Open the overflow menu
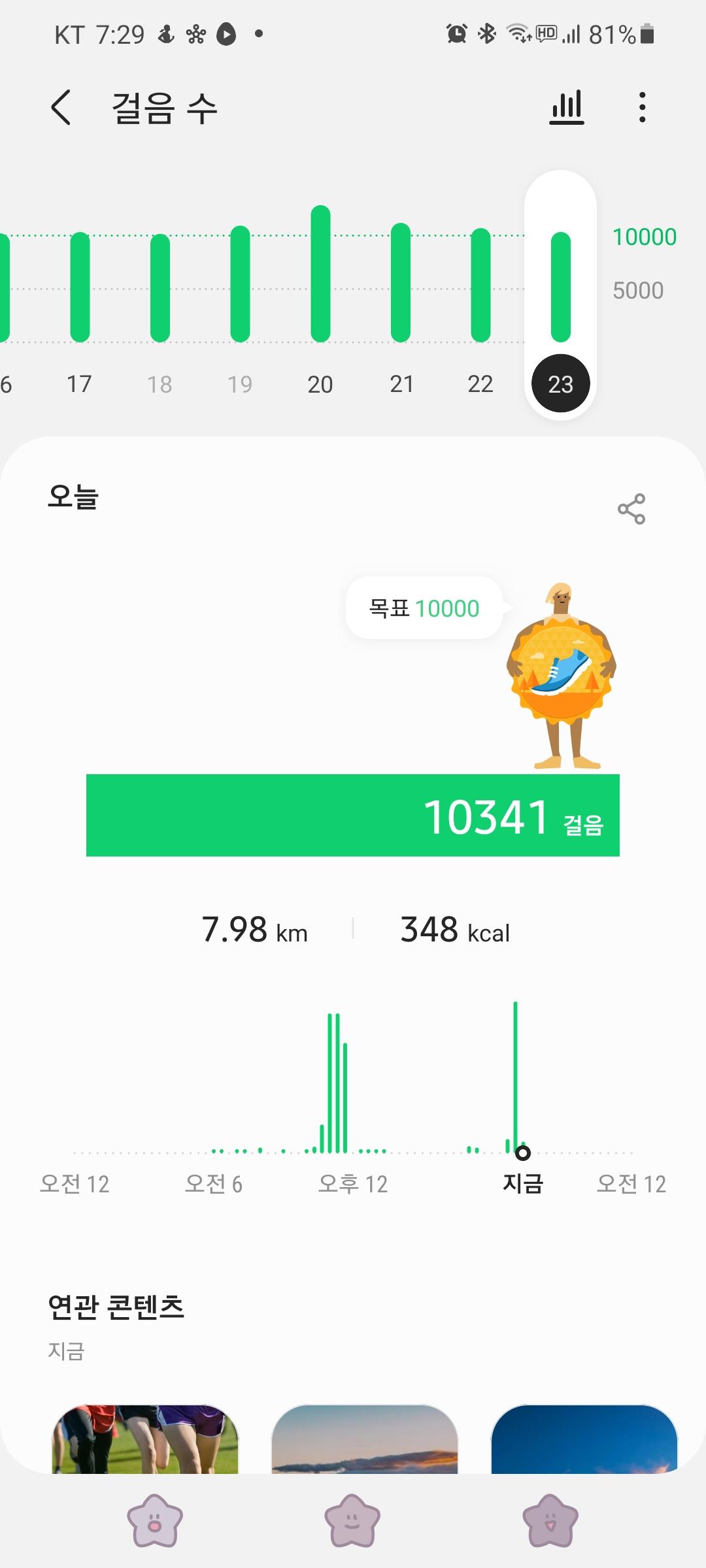 coord(642,107)
